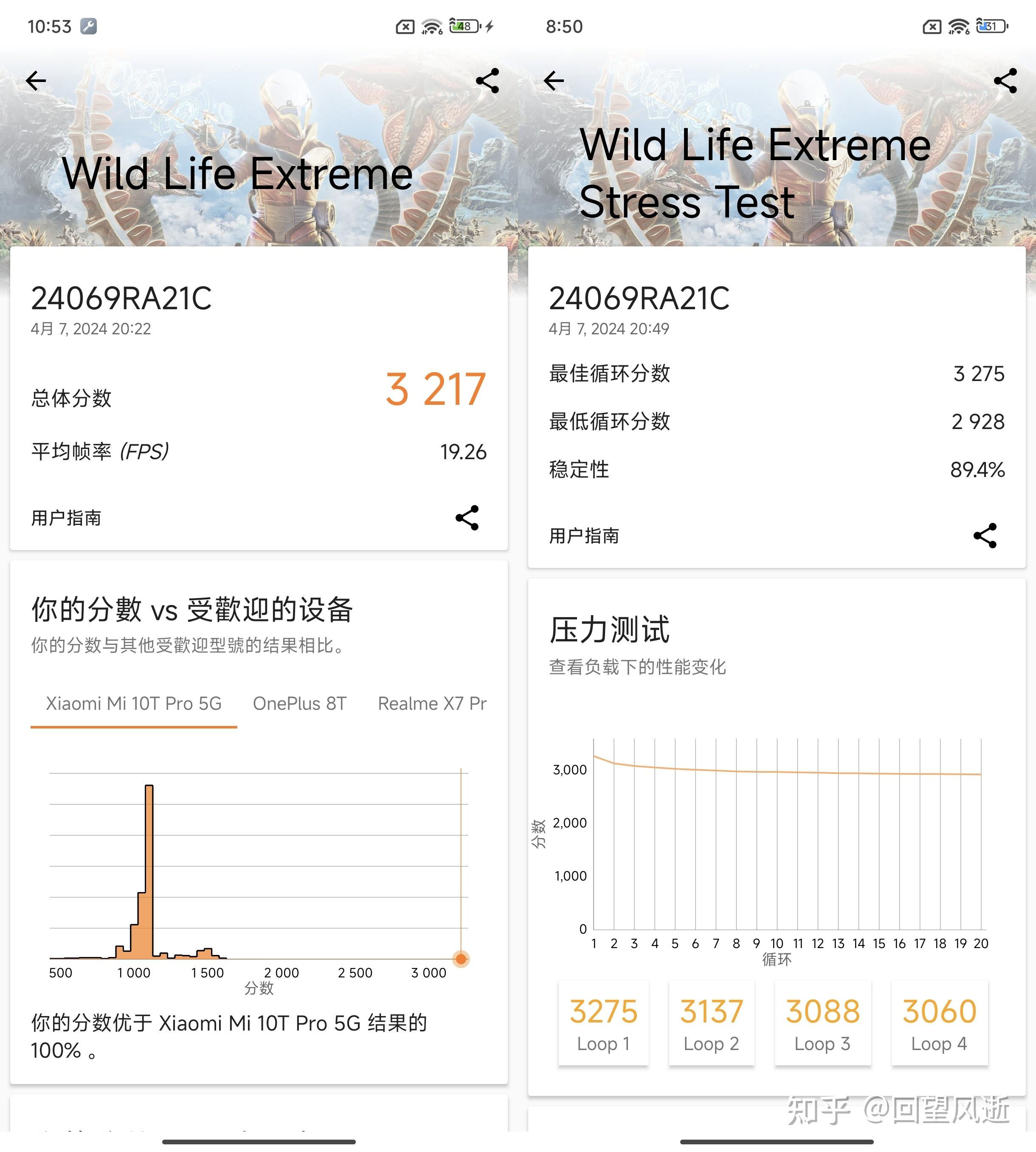This screenshot has width=1036, height=1152.
Task: Open 用户指南 under the 3 217 score
Action: [66, 518]
